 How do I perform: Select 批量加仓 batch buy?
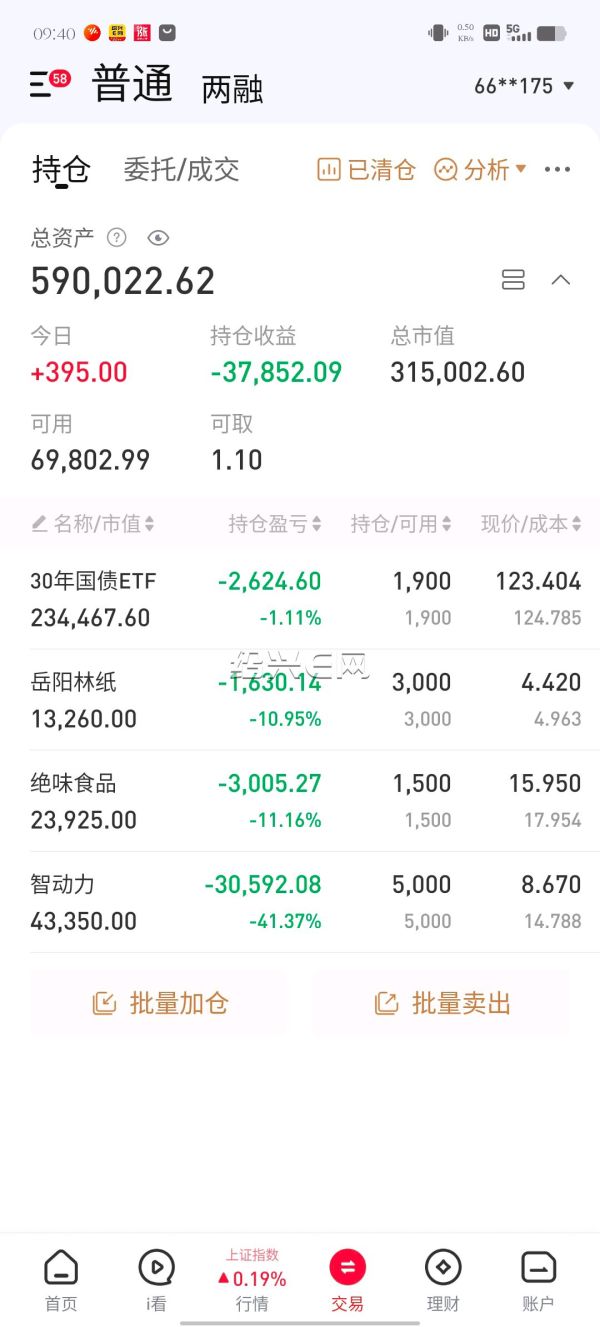point(160,1003)
